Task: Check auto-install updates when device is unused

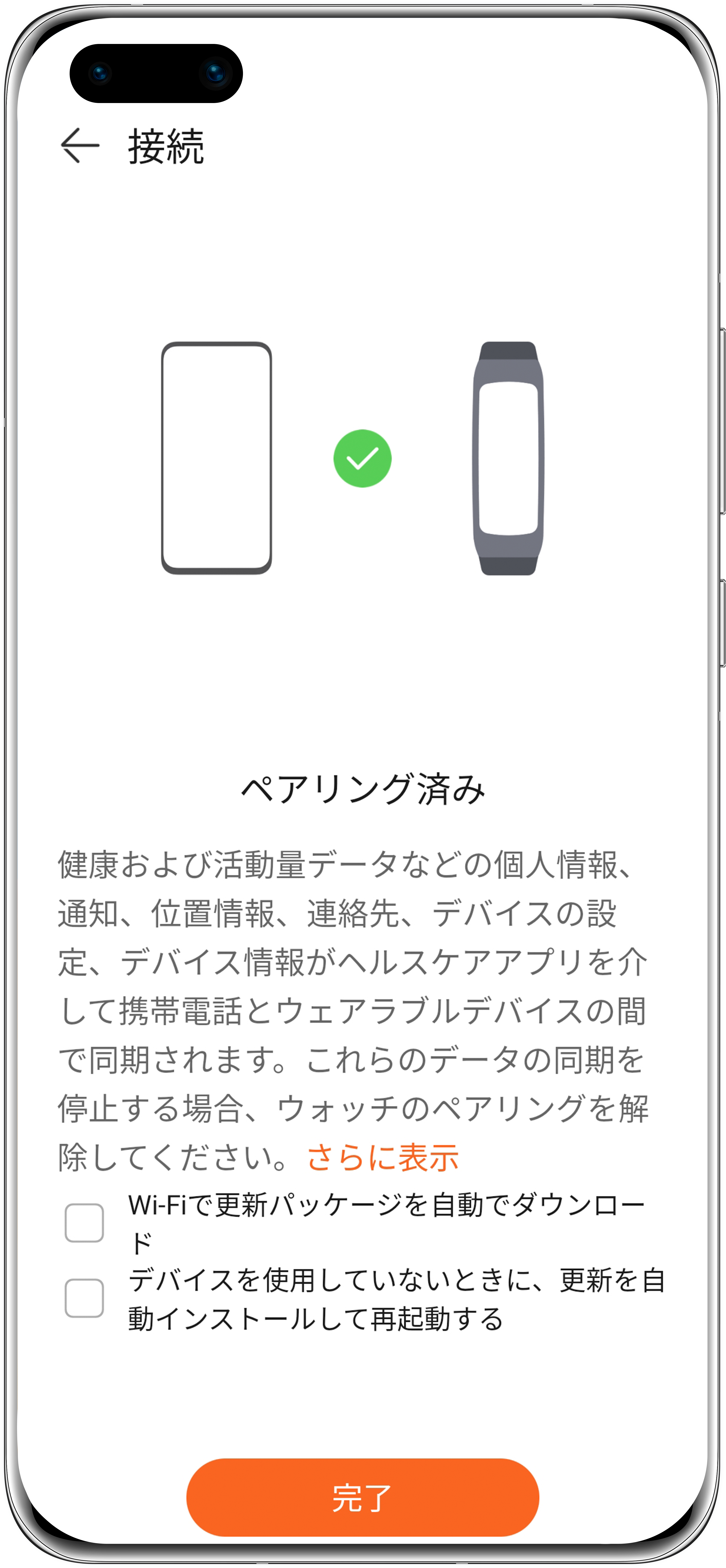Action: [84, 1298]
